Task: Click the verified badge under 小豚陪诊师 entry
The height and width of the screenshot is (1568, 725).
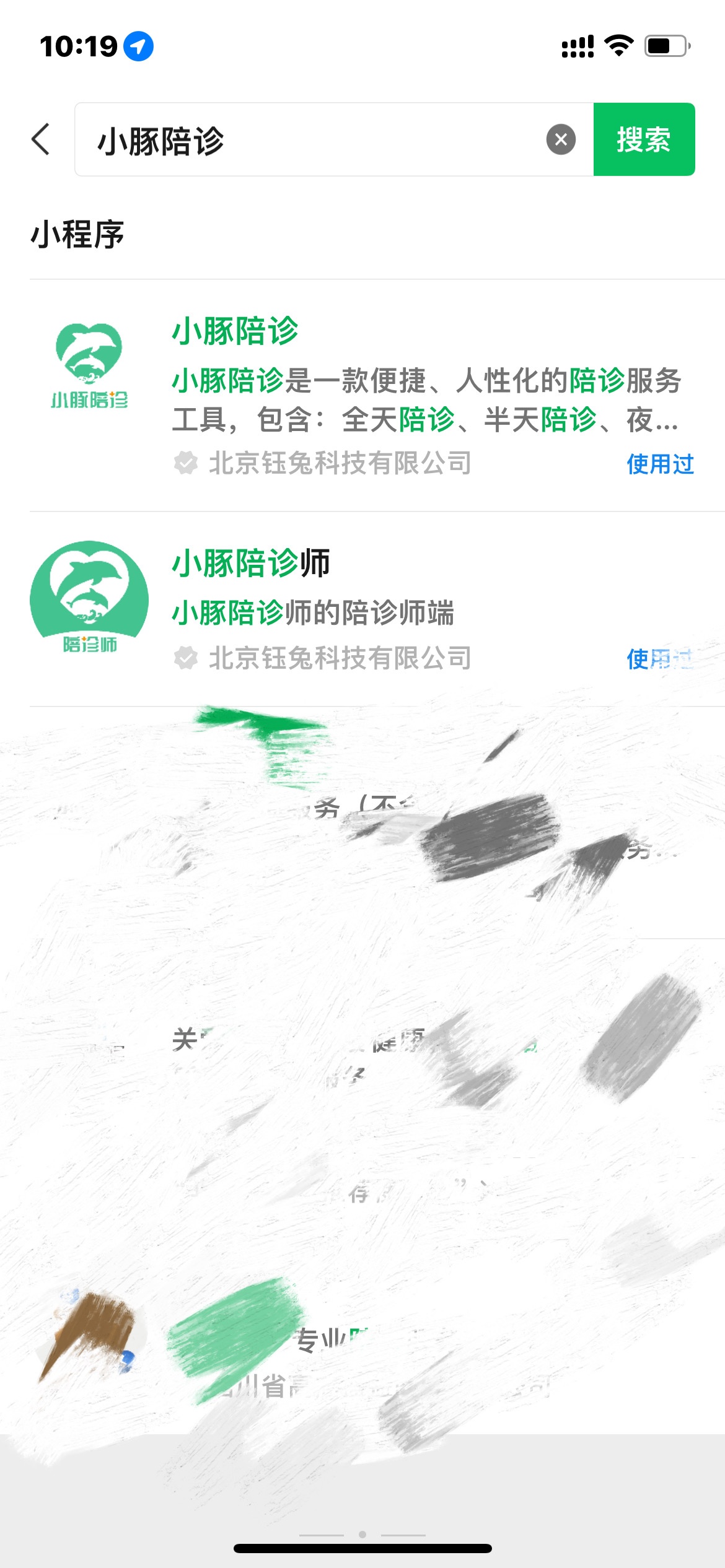Action: click(x=187, y=658)
